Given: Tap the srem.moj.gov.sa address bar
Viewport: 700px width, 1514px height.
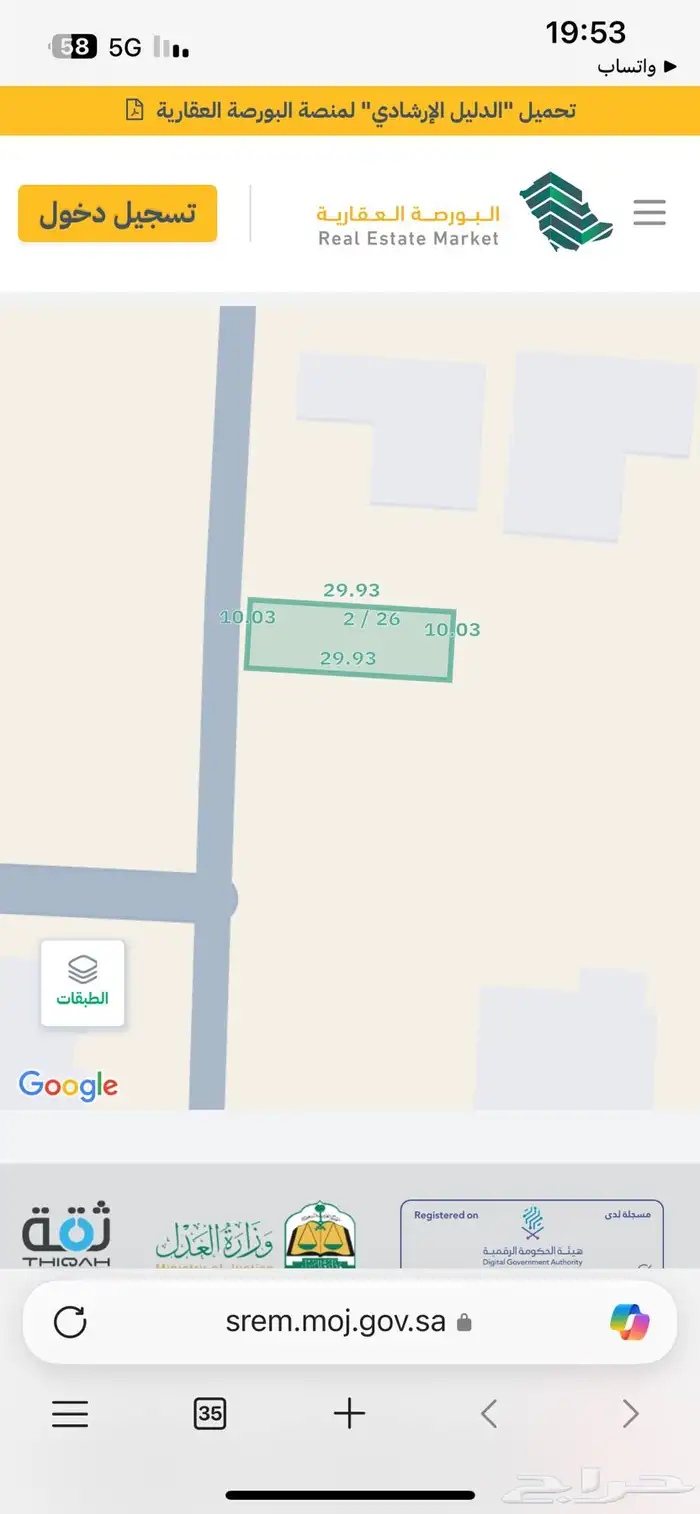Looking at the screenshot, I should (335, 1321).
